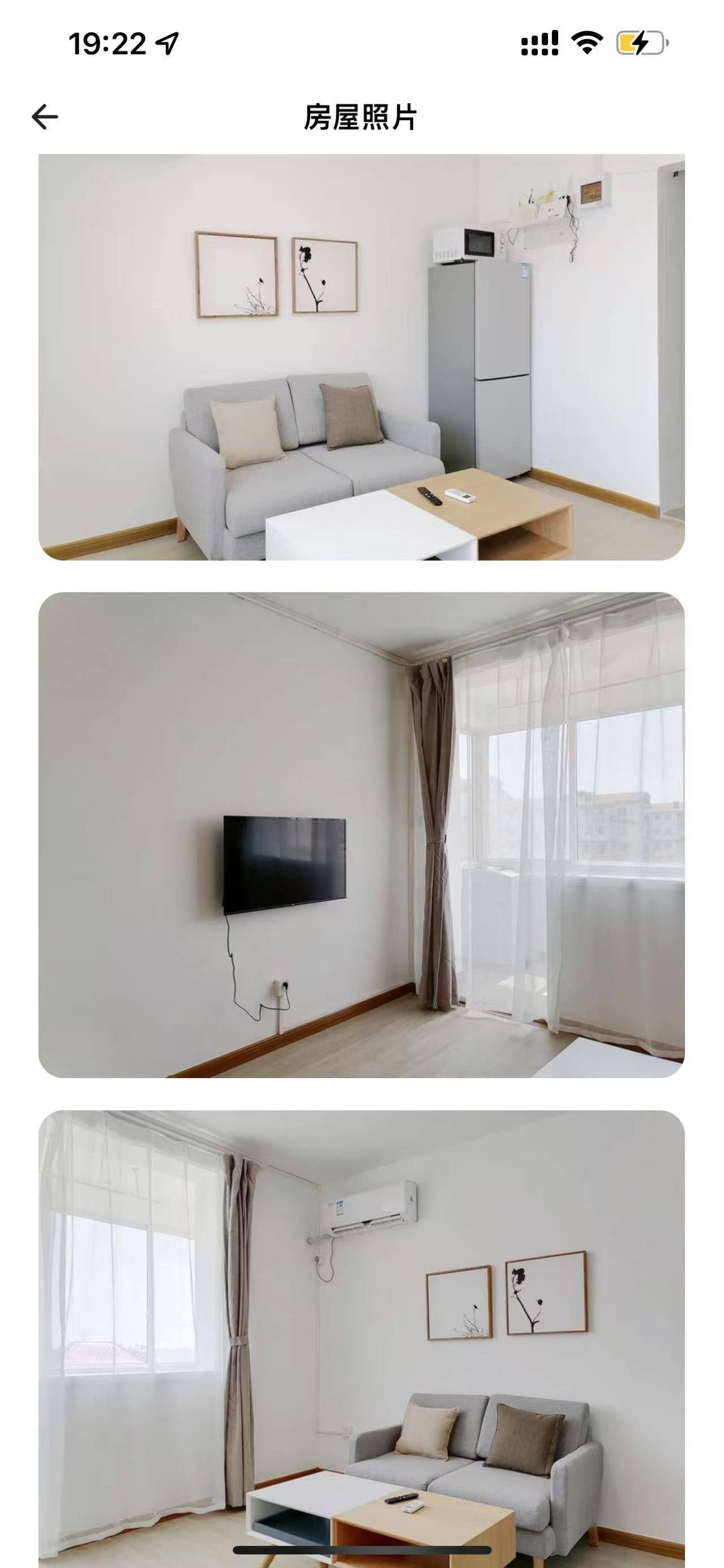This screenshot has width=724, height=1568.
Task: Open the photo with wall-mounted TV
Action: click(361, 835)
